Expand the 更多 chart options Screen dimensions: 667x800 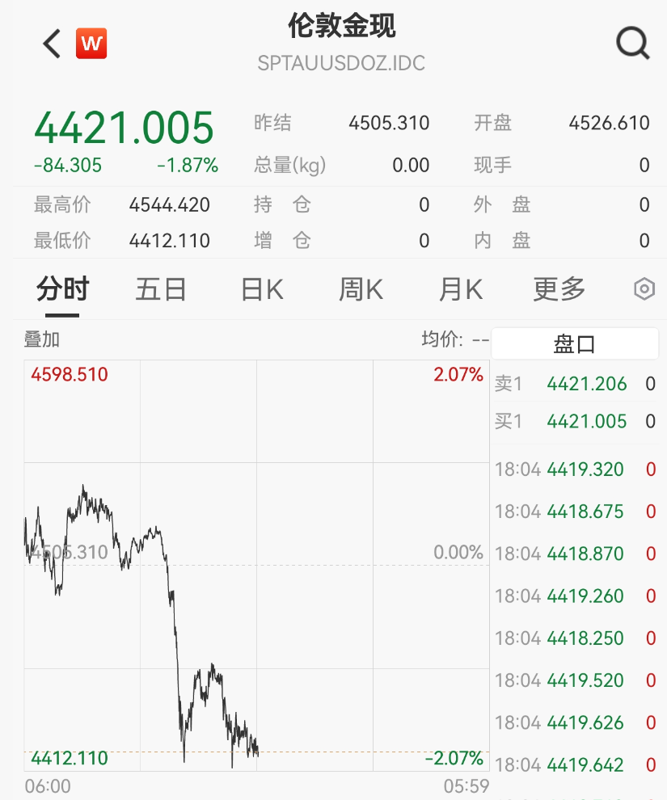pyautogui.click(x=559, y=290)
